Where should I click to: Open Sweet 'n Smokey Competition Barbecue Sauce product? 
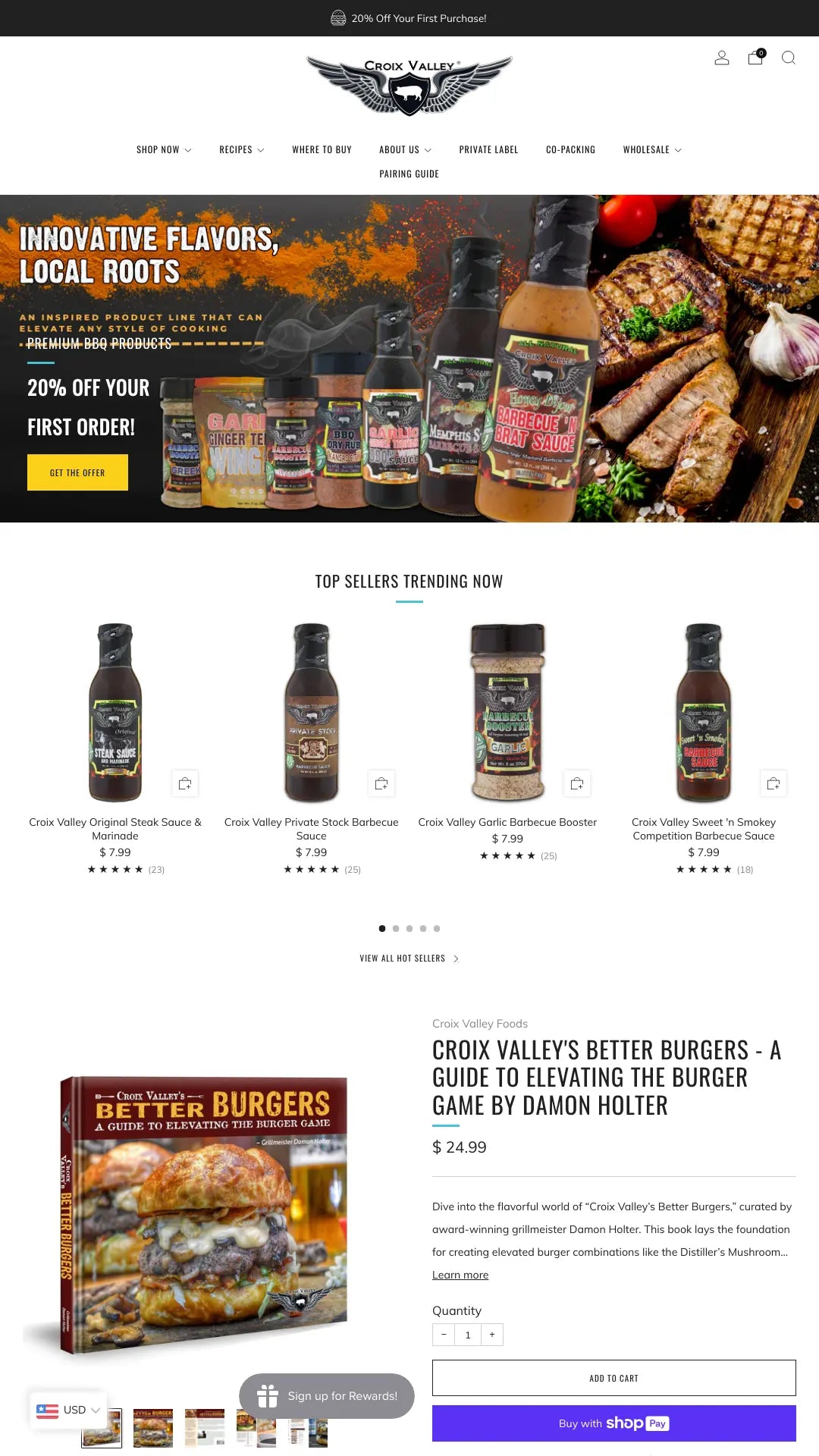(x=703, y=828)
